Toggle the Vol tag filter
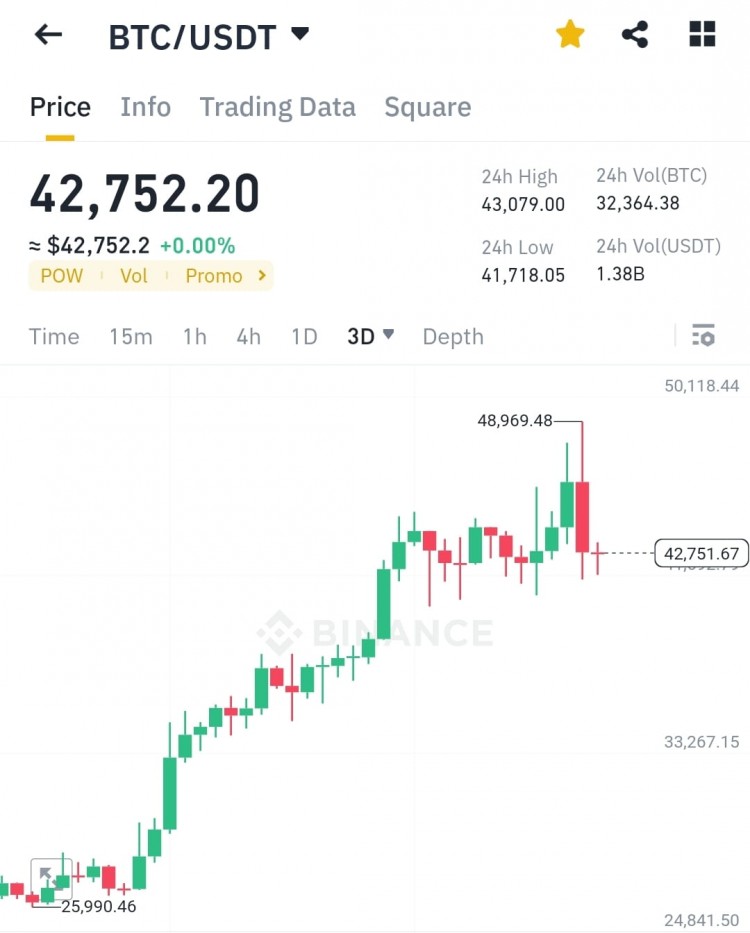The height and width of the screenshot is (933, 750). pos(134,276)
